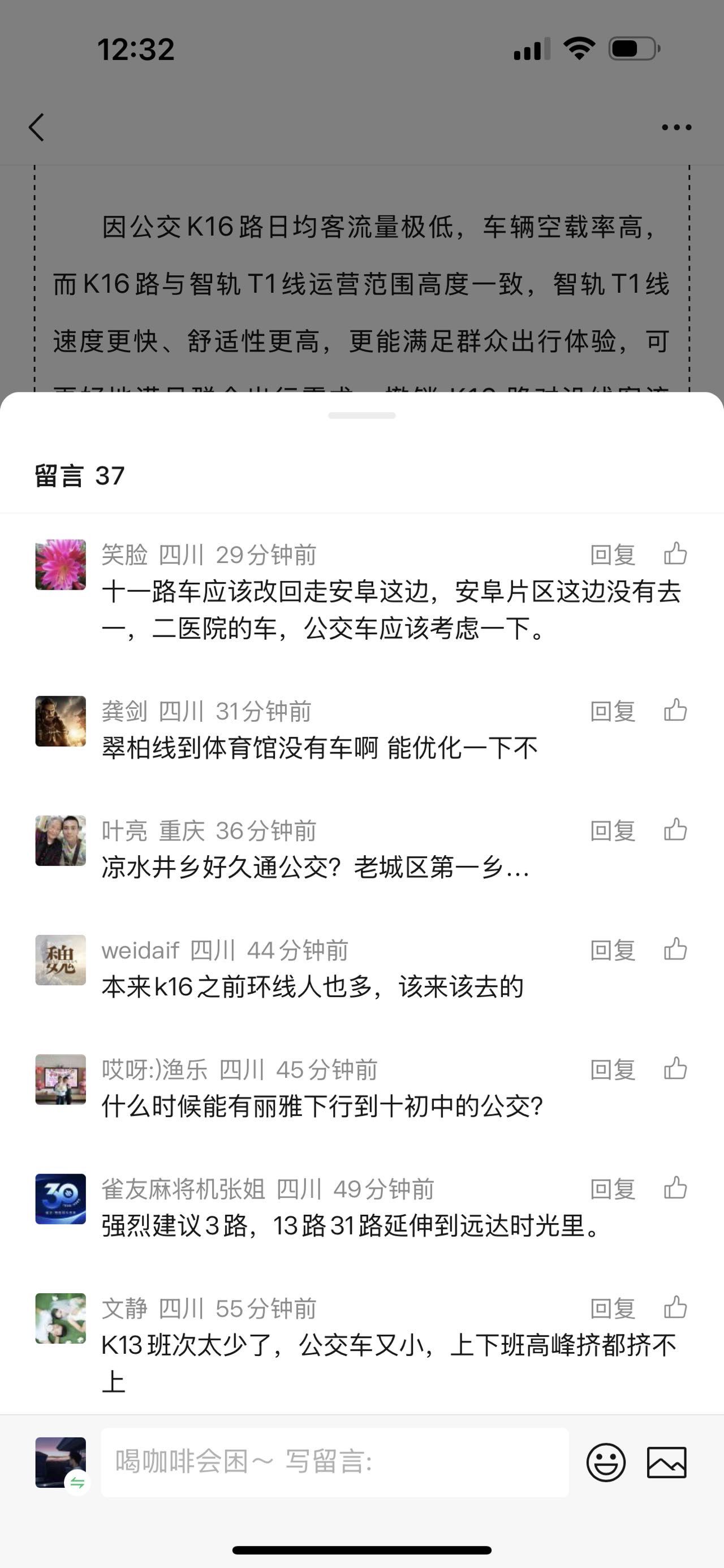Like 笑脸's comment

tap(675, 554)
